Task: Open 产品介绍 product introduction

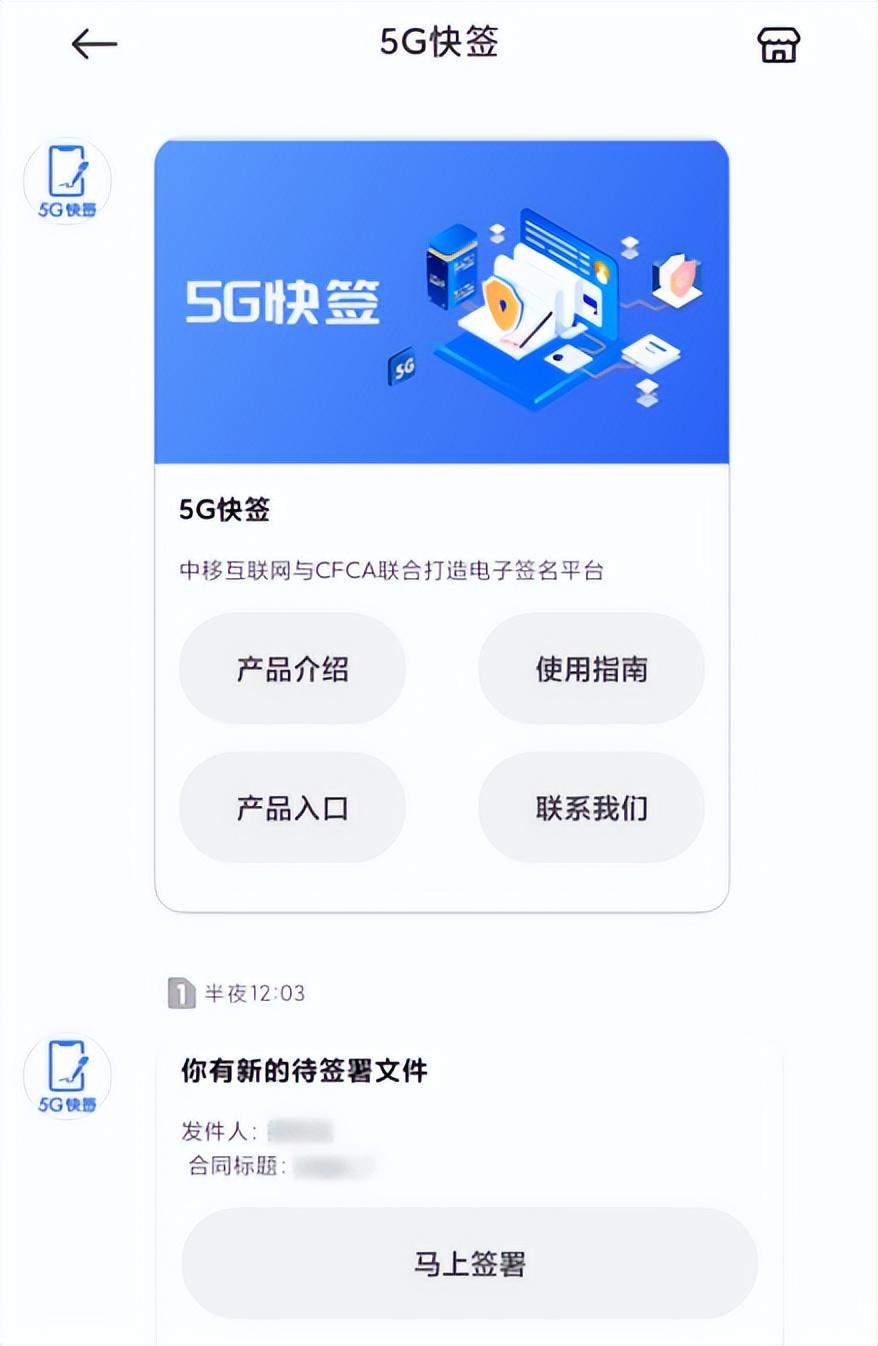Action: (292, 669)
